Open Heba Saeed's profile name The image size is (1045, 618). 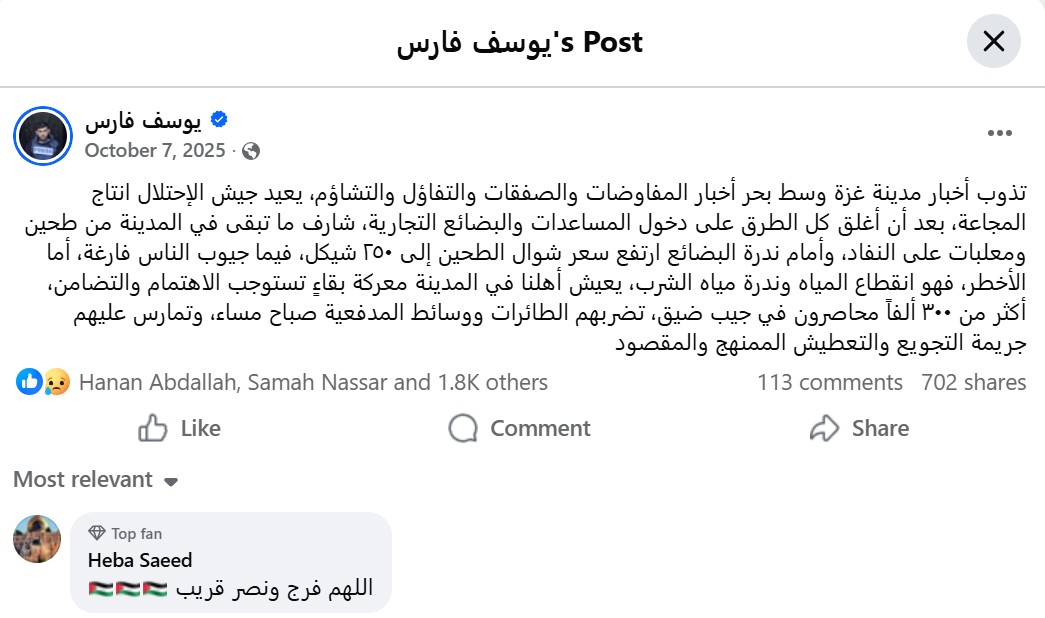(x=140, y=560)
